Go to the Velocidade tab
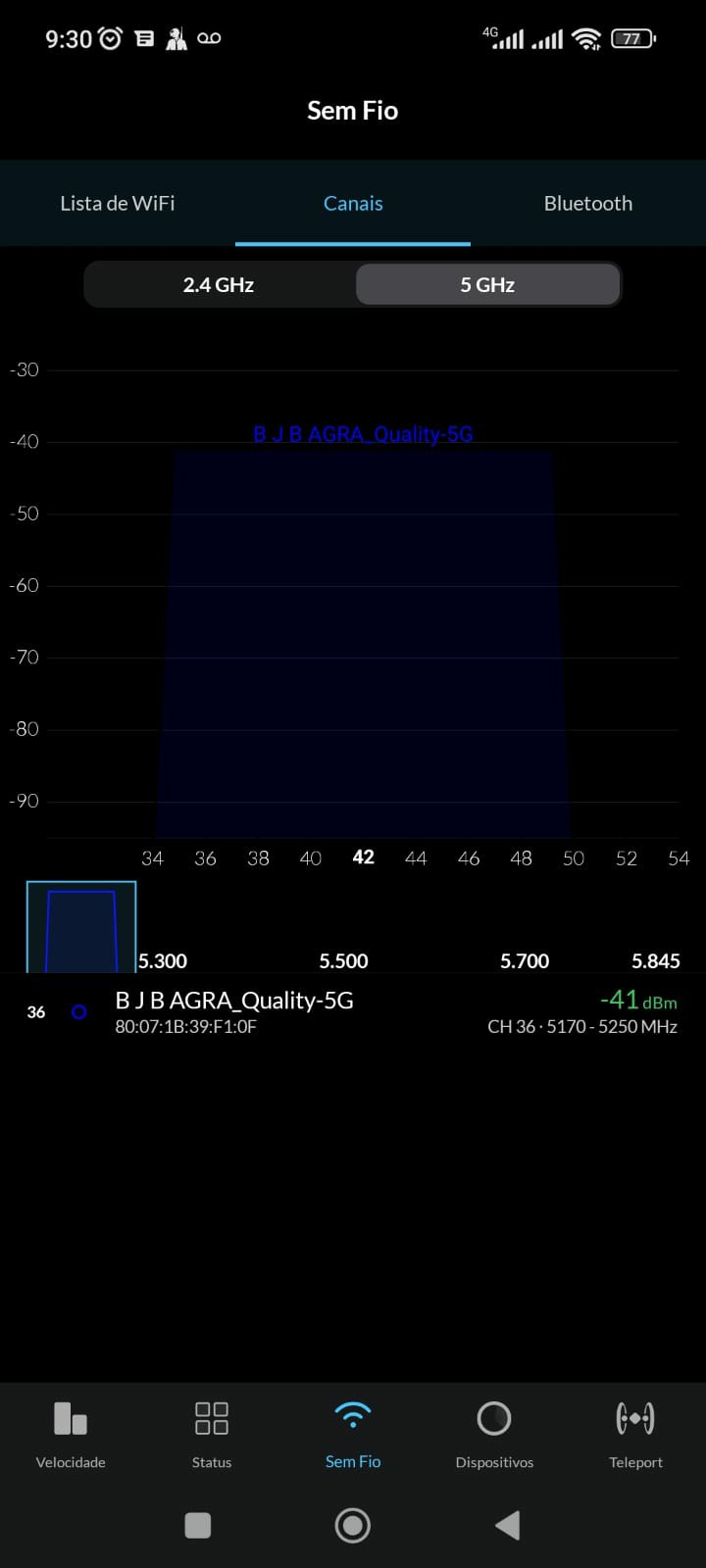Viewport: 706px width, 1568px height. [x=71, y=1434]
